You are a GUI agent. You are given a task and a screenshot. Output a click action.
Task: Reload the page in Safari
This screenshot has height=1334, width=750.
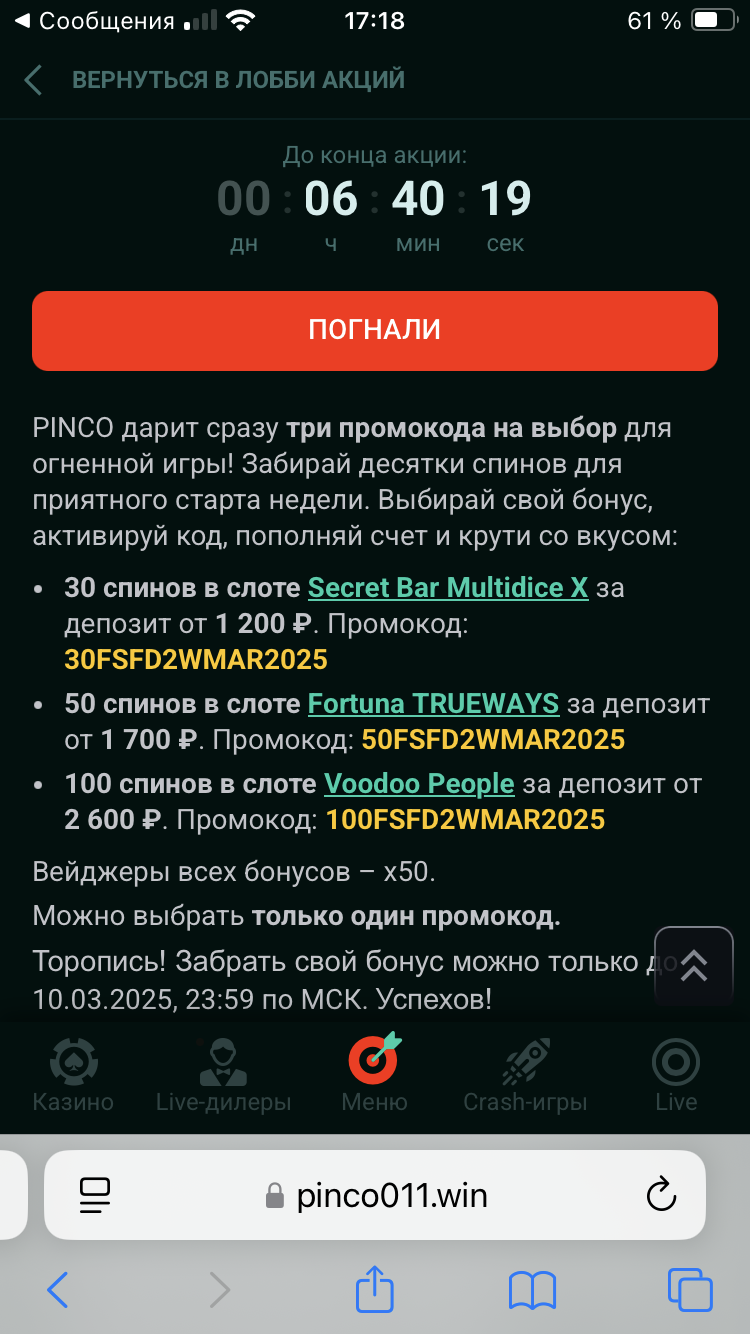pyautogui.click(x=661, y=1195)
